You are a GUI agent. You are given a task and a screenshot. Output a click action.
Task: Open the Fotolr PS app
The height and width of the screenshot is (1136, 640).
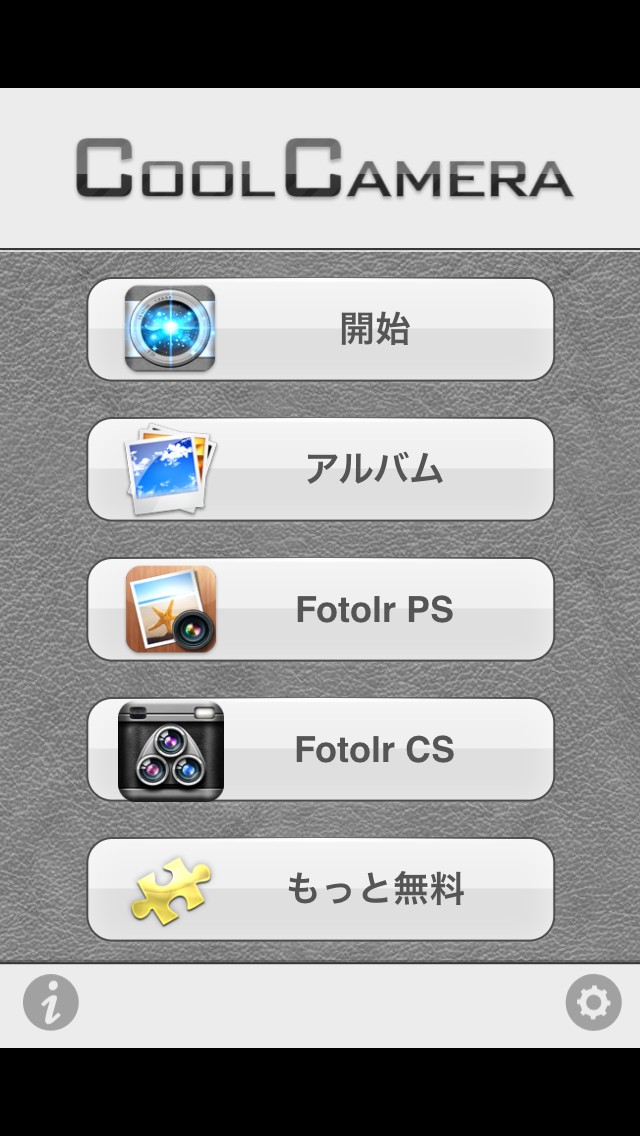click(x=320, y=609)
